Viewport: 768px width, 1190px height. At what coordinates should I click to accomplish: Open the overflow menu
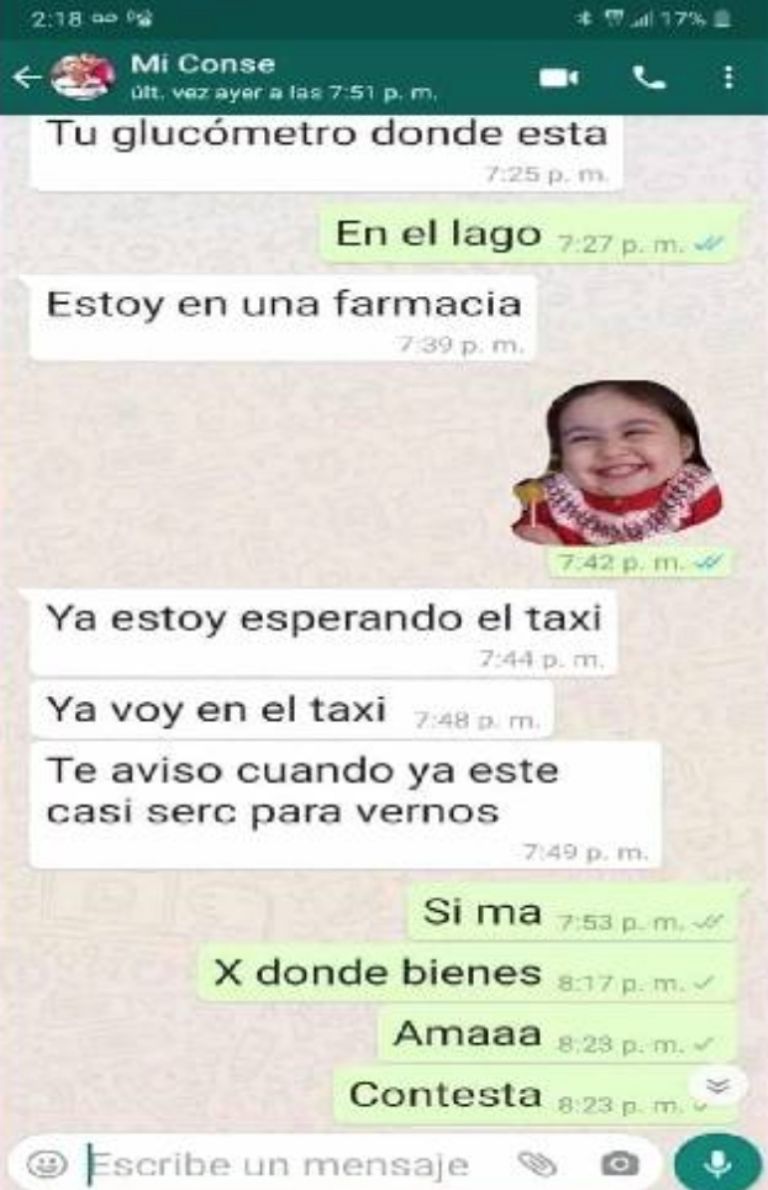tap(729, 77)
